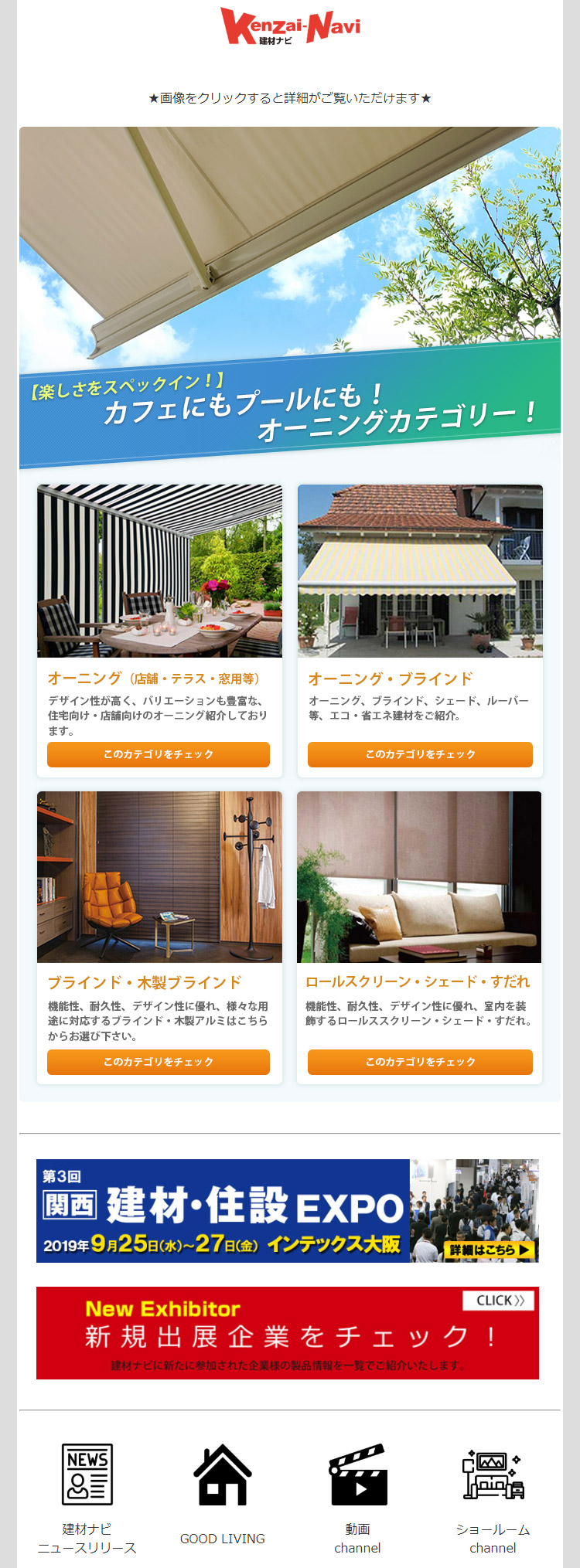Check the オーニング・ブラインド category
The height and width of the screenshot is (1568, 580).
pyautogui.click(x=420, y=754)
